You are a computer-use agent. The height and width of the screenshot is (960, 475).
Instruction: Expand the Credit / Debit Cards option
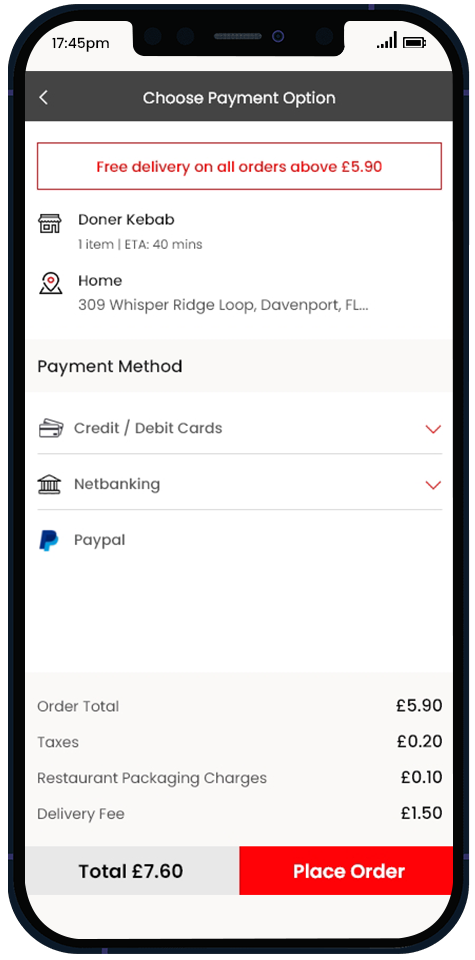tap(239, 429)
